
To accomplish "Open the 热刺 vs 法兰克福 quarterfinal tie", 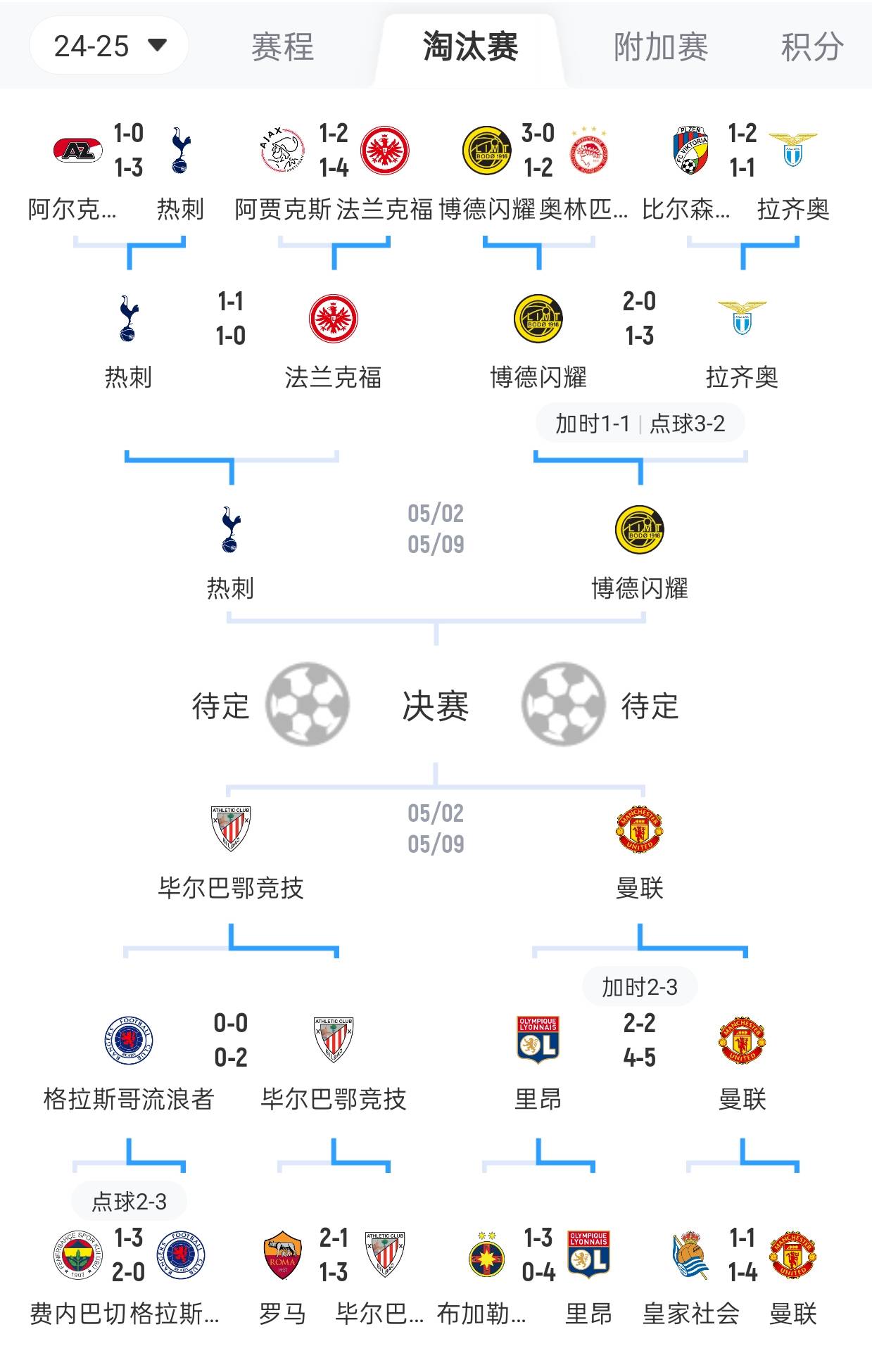I will click(231, 319).
